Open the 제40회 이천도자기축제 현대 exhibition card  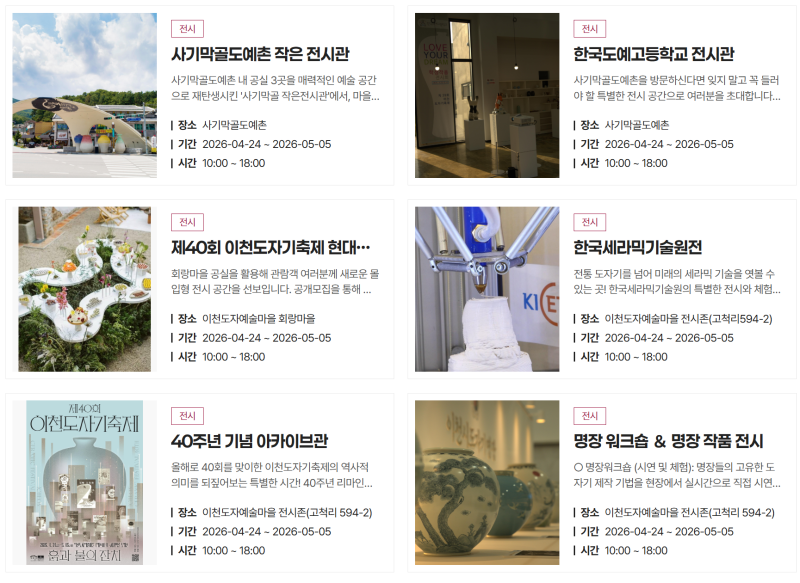pyautogui.click(x=271, y=247)
